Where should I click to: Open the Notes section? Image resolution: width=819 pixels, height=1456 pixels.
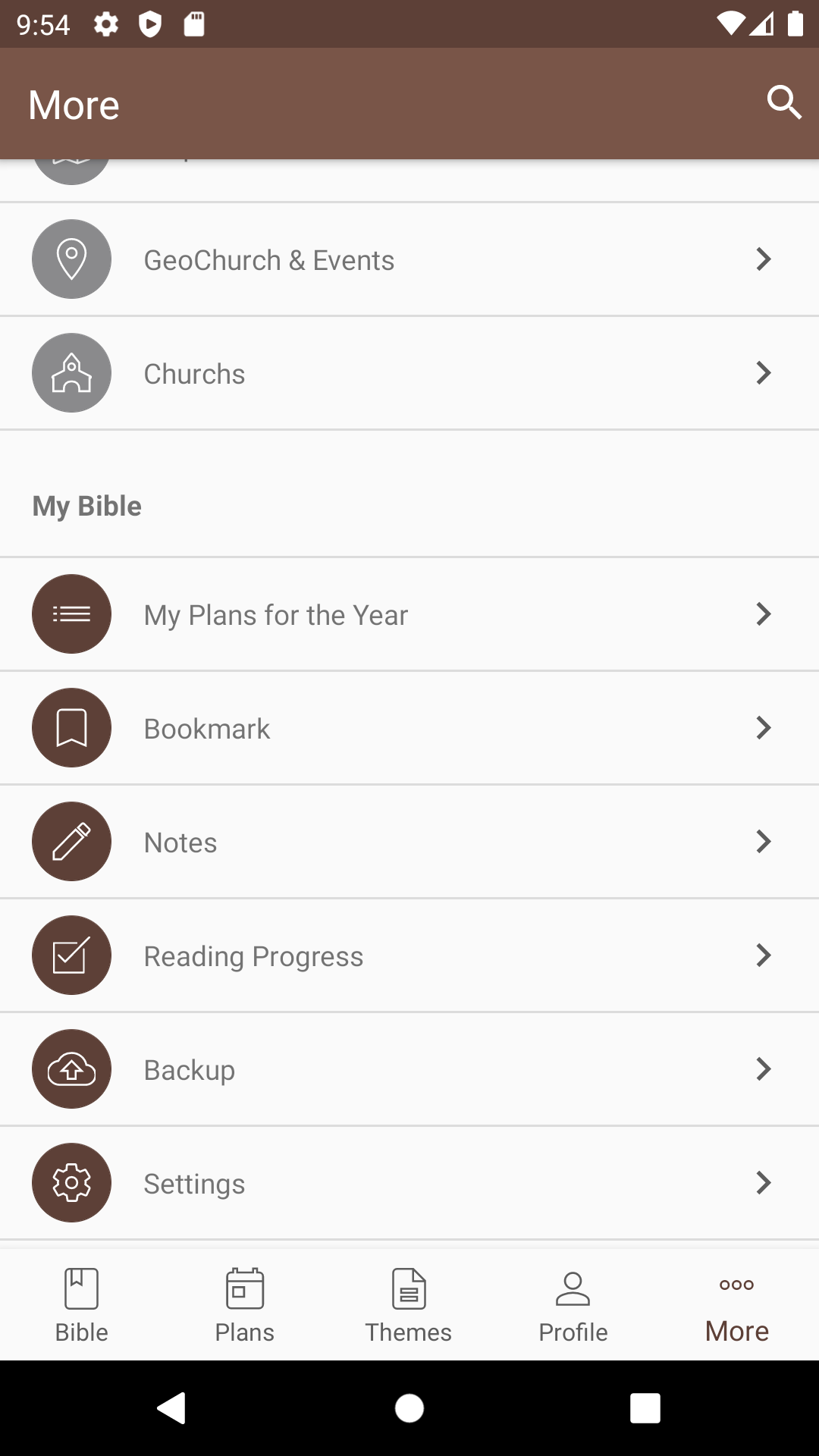409,842
